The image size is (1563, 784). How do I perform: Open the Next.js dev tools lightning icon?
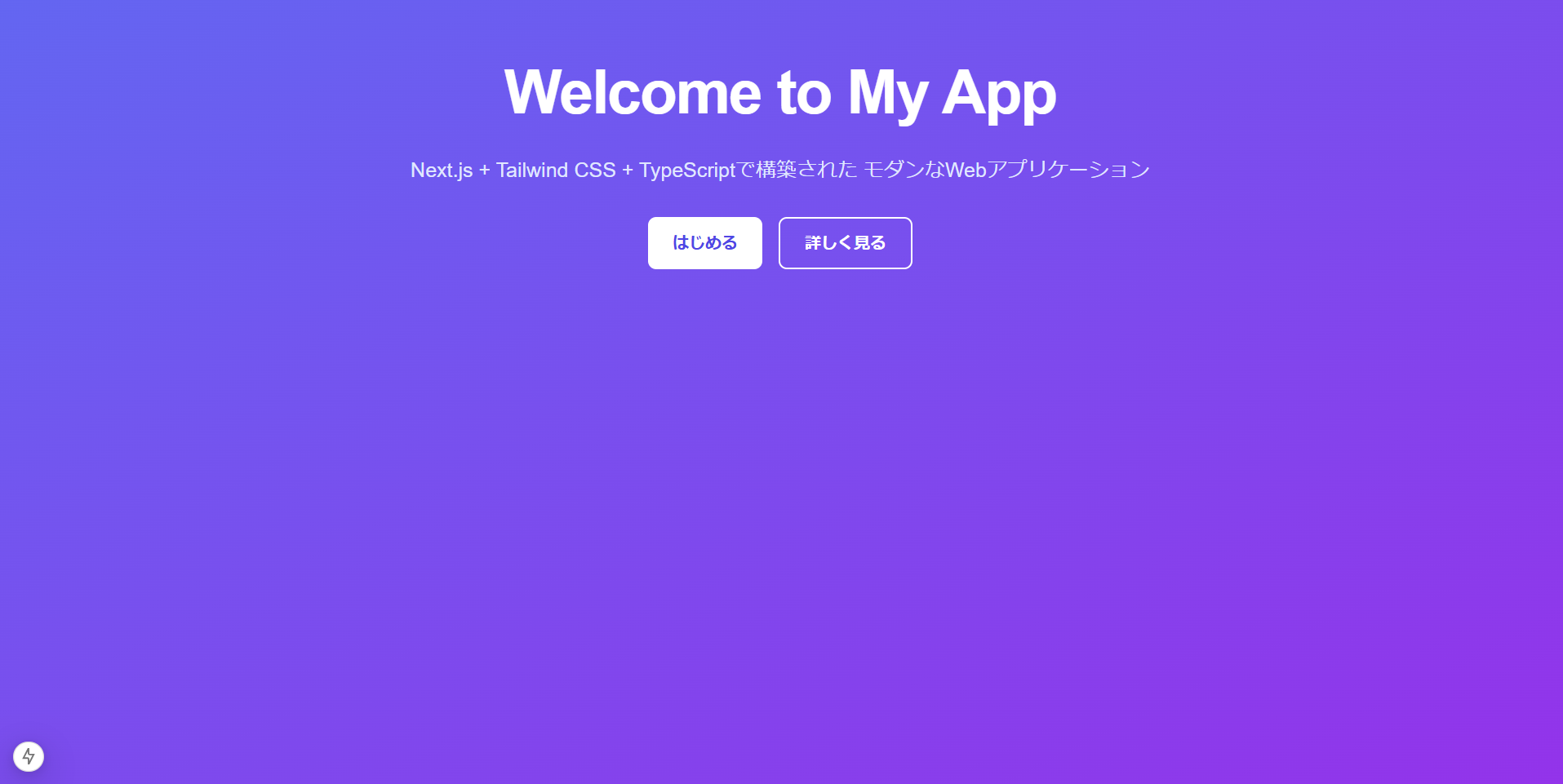(x=29, y=756)
